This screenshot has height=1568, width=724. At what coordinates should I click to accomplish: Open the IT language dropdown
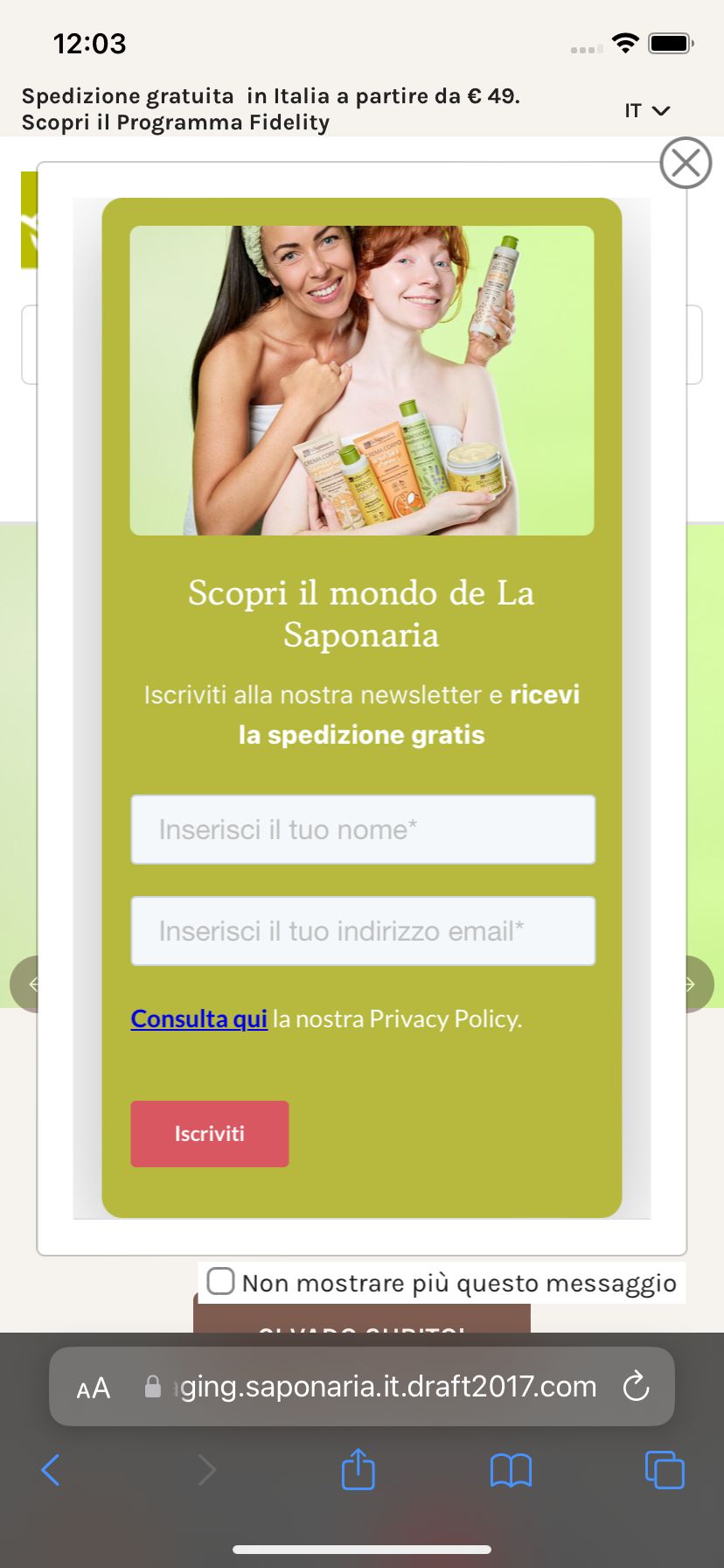(x=646, y=110)
